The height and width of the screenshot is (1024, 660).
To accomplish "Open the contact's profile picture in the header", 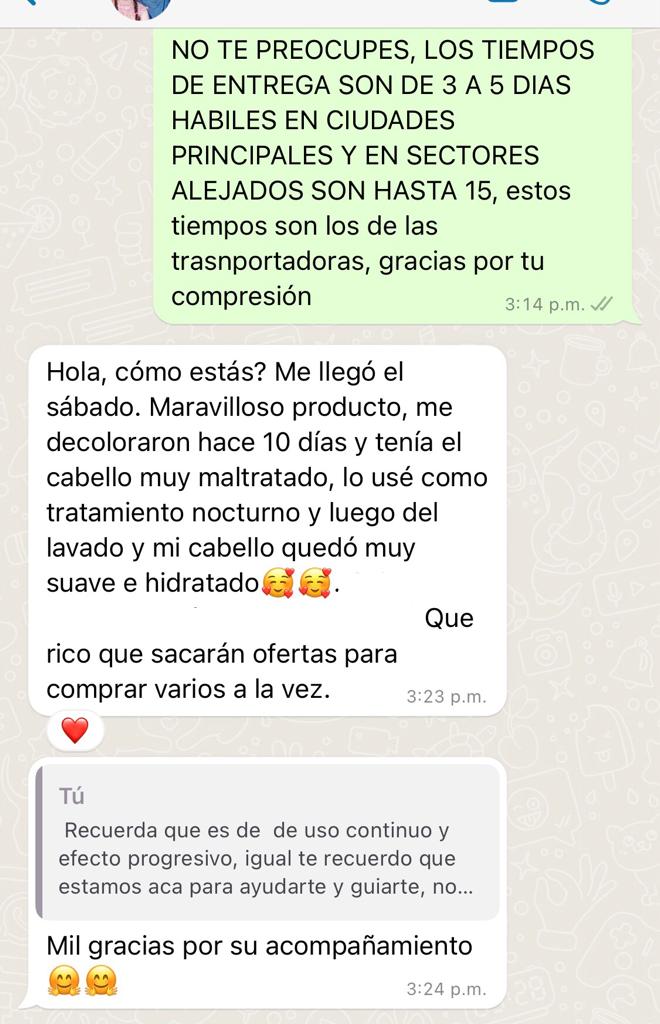I will (140, 8).
